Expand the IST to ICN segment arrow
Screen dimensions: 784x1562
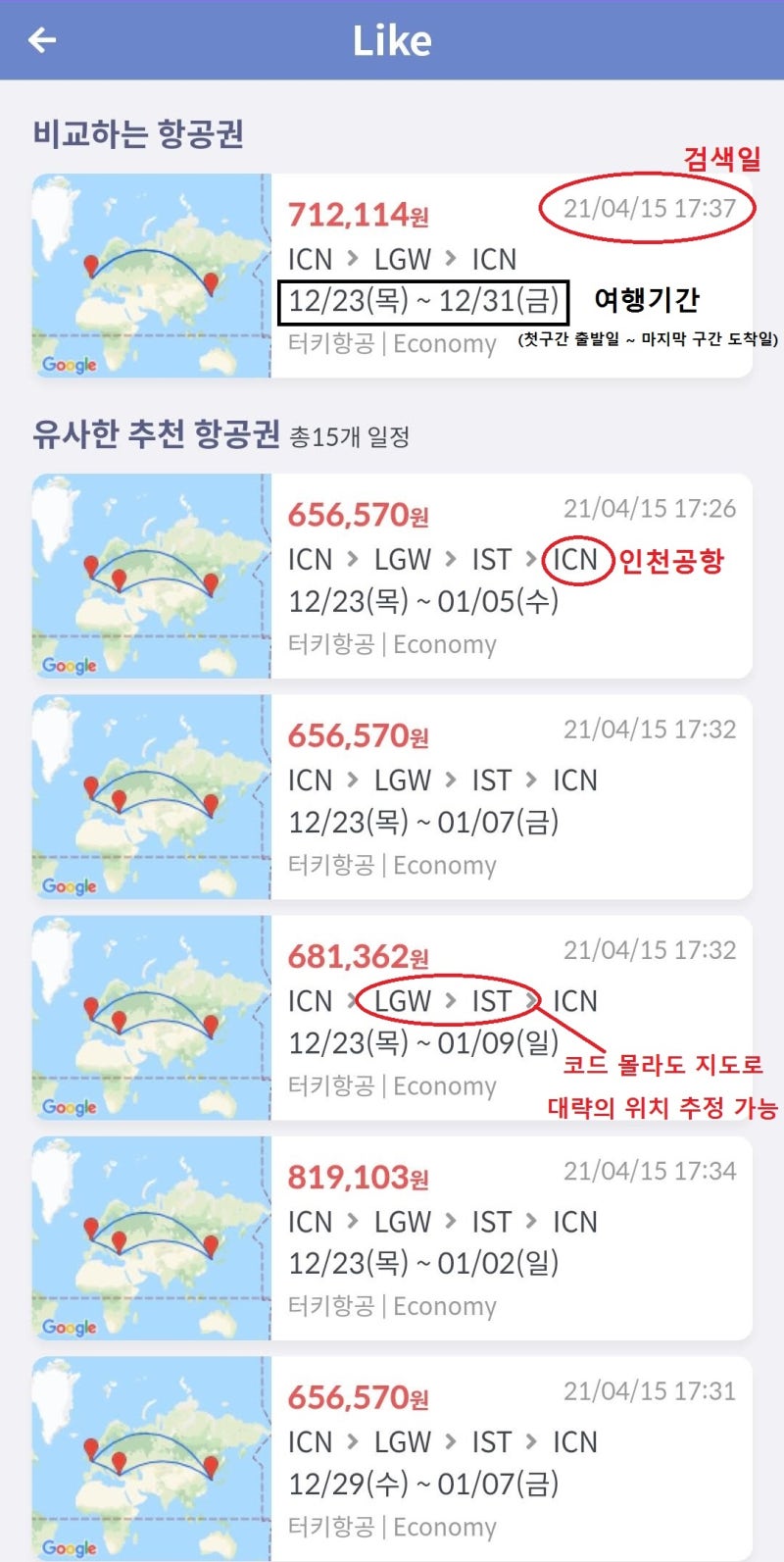(532, 1001)
